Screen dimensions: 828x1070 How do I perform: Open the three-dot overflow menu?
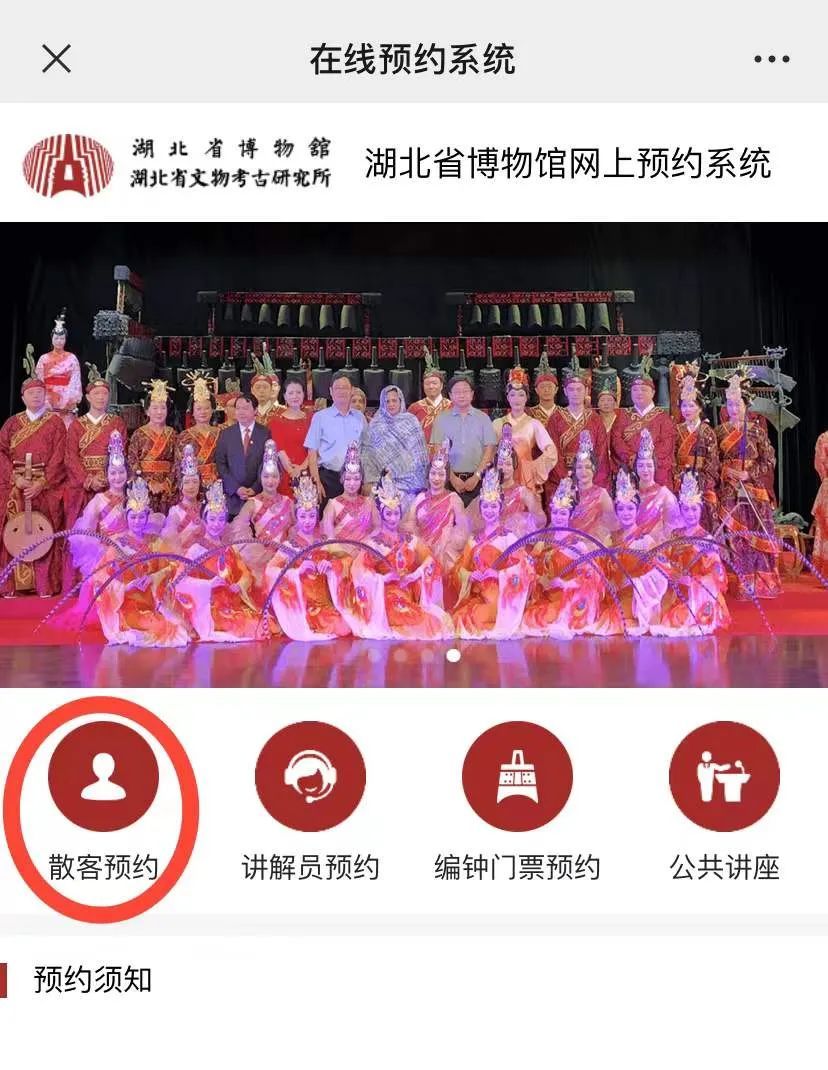point(771,60)
